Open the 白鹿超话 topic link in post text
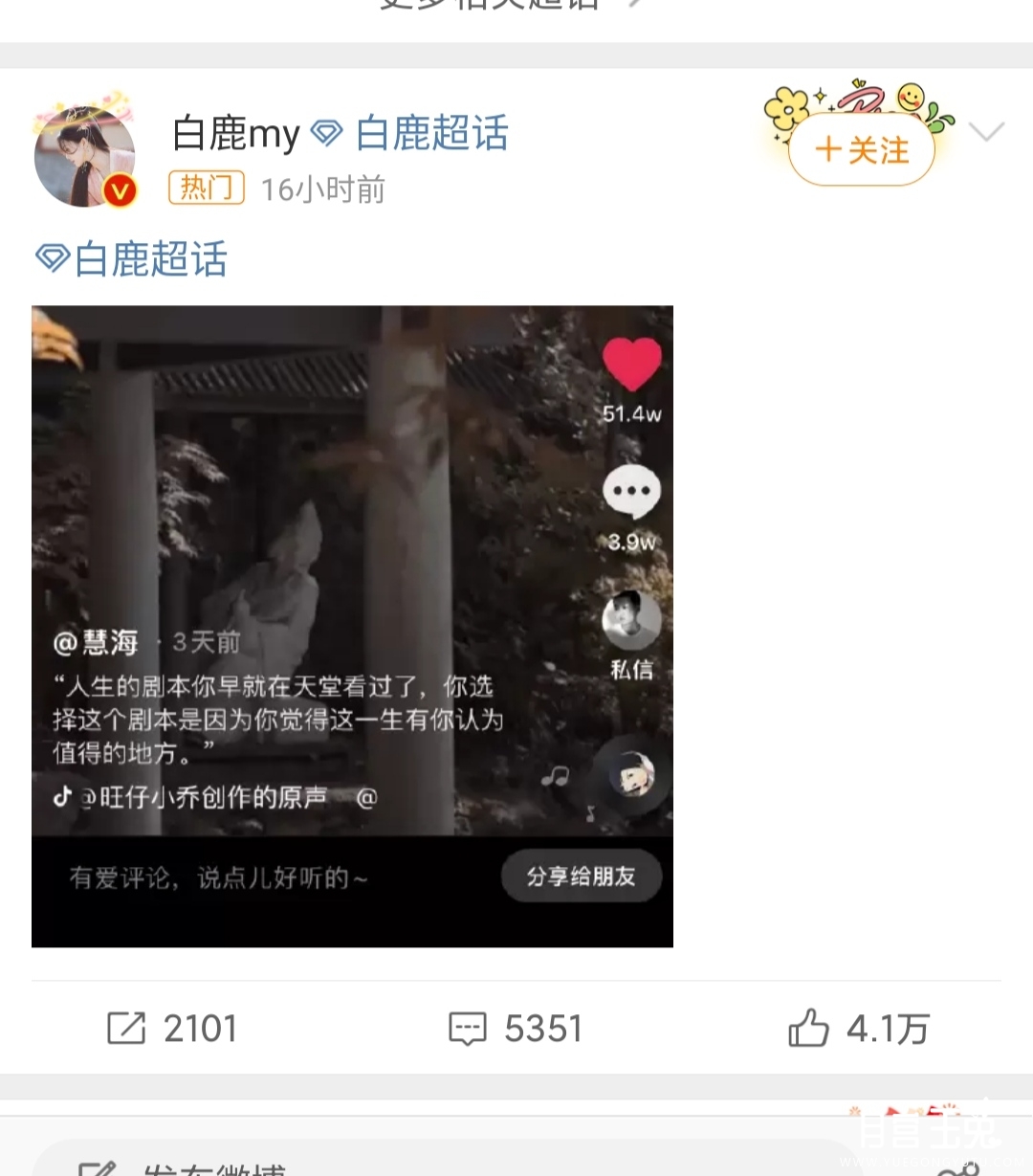Viewport: 1033px width, 1176px height. pos(132,259)
